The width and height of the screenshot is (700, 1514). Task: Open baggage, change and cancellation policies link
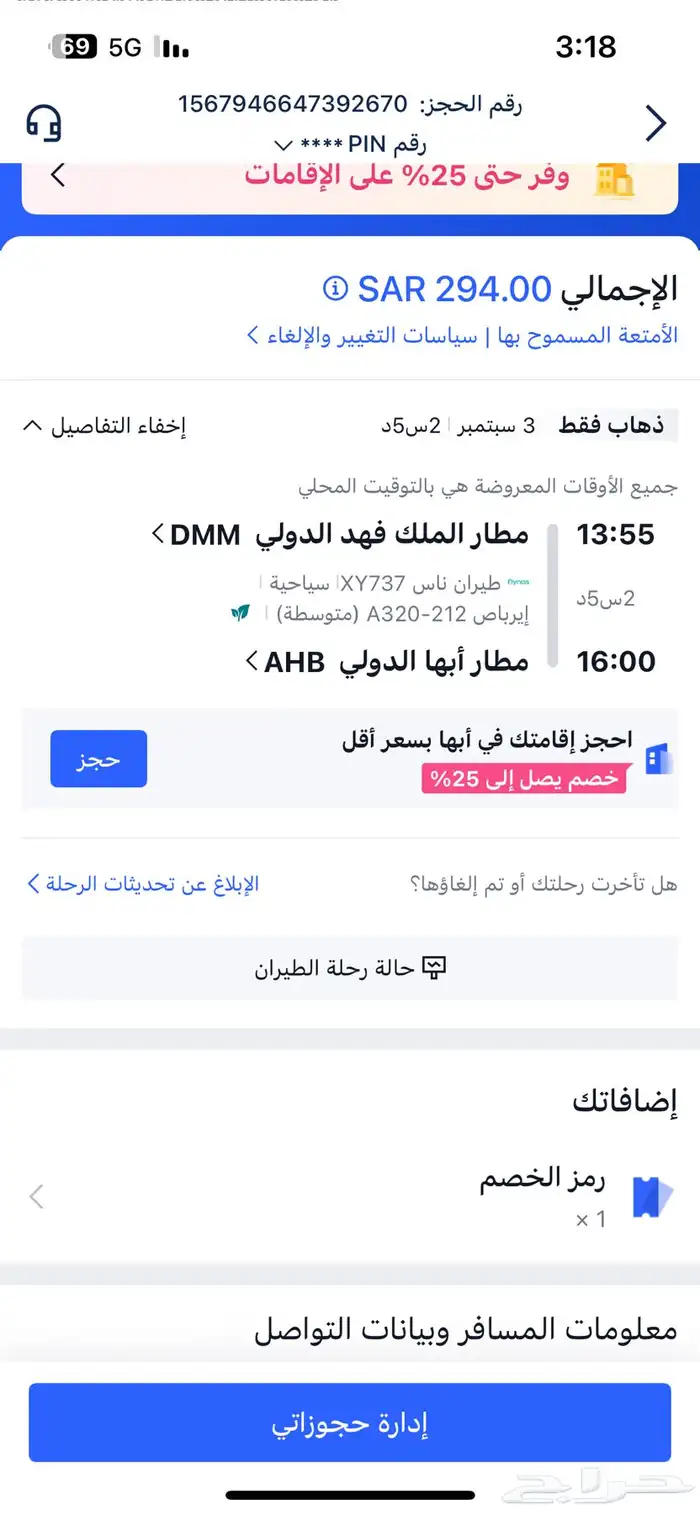click(462, 335)
